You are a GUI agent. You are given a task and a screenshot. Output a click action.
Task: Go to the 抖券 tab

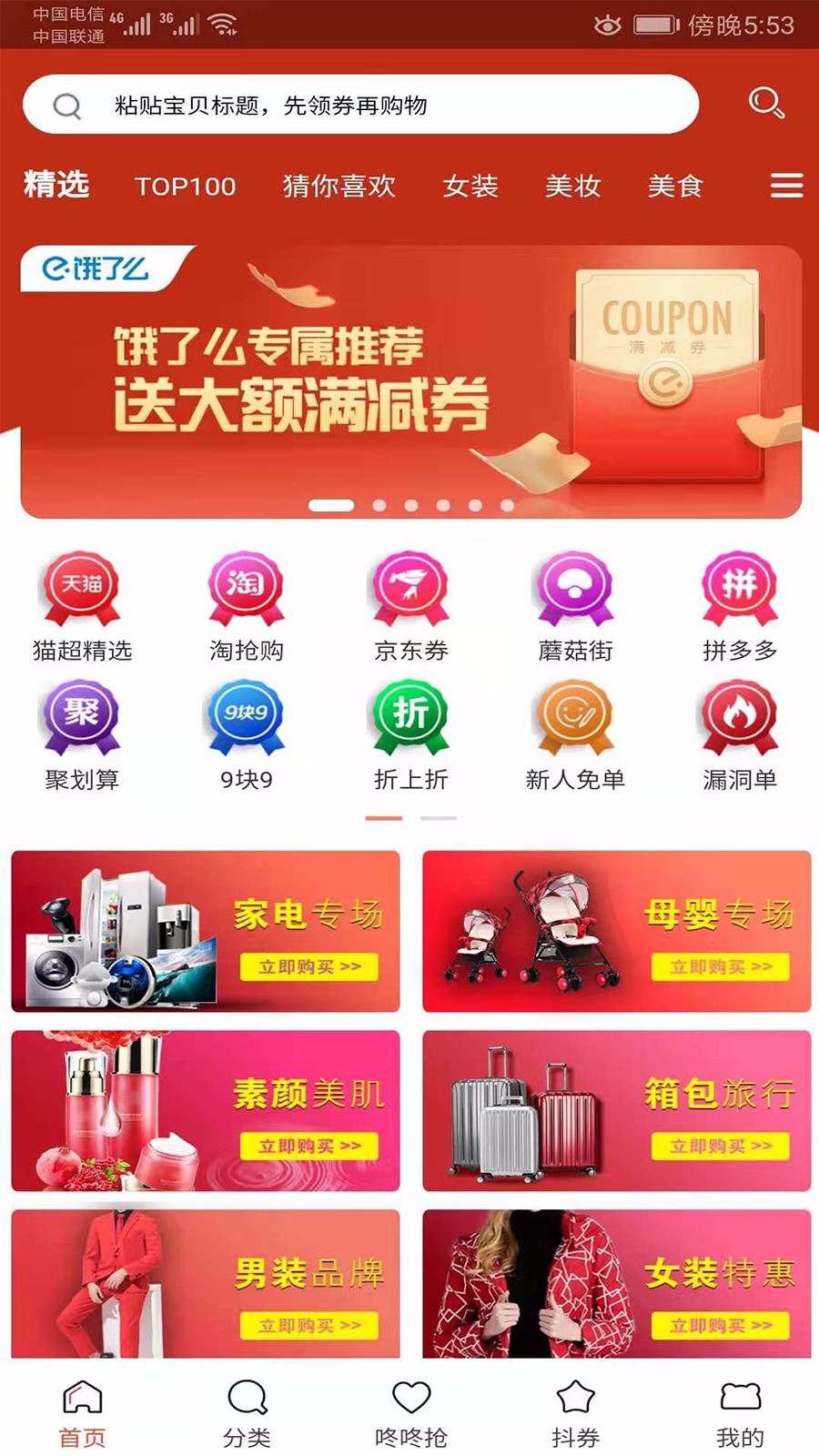(x=575, y=1414)
